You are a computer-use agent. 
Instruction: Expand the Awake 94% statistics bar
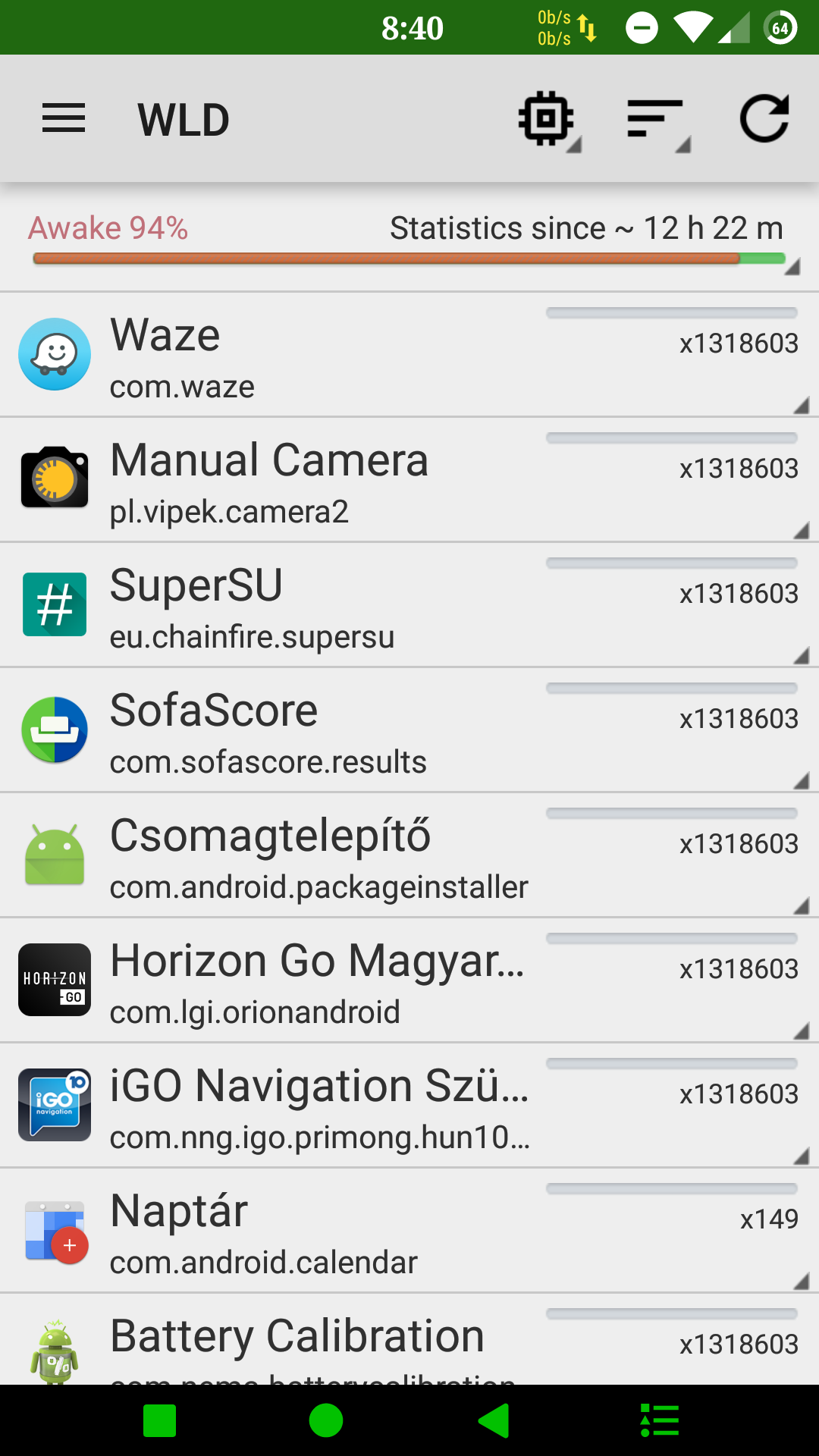[409, 240]
